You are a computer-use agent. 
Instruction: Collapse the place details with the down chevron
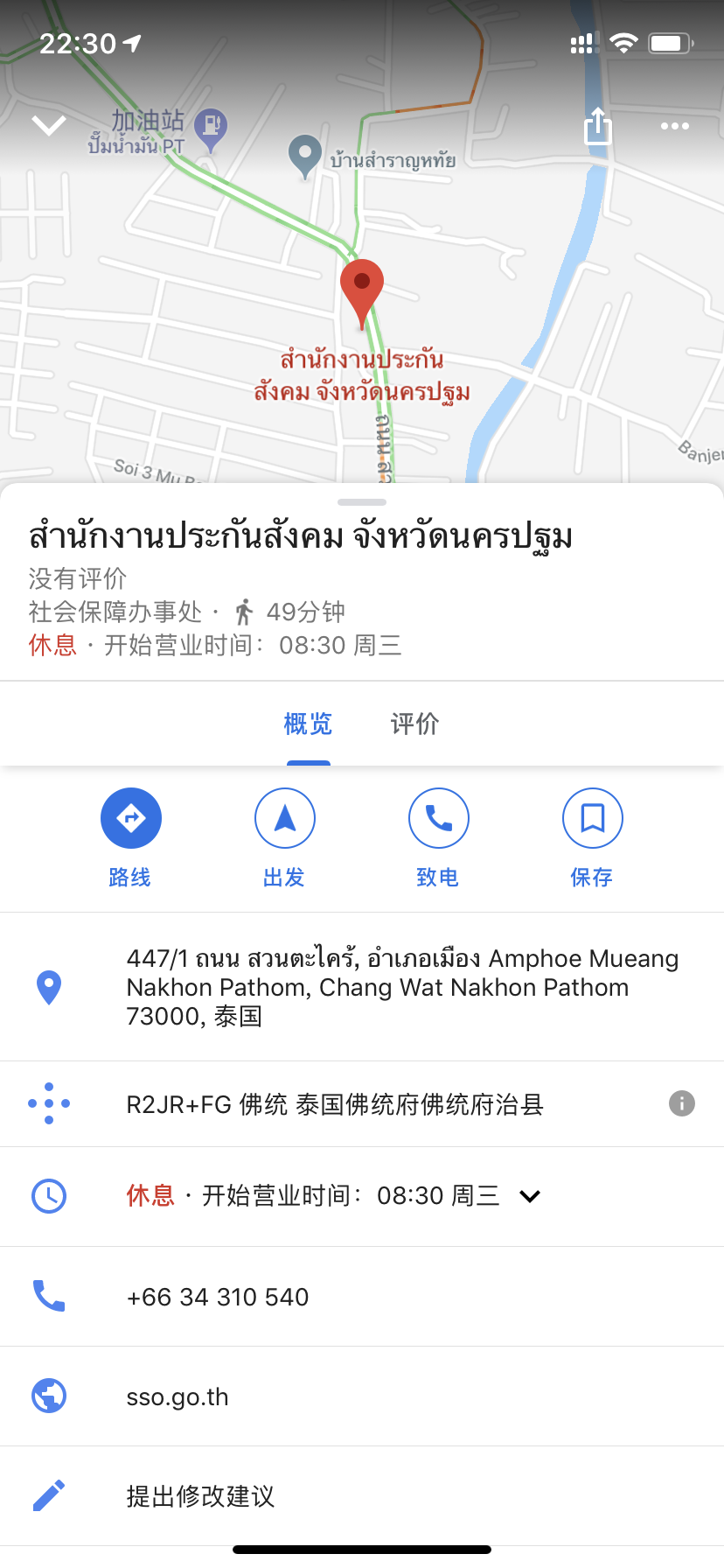click(49, 125)
